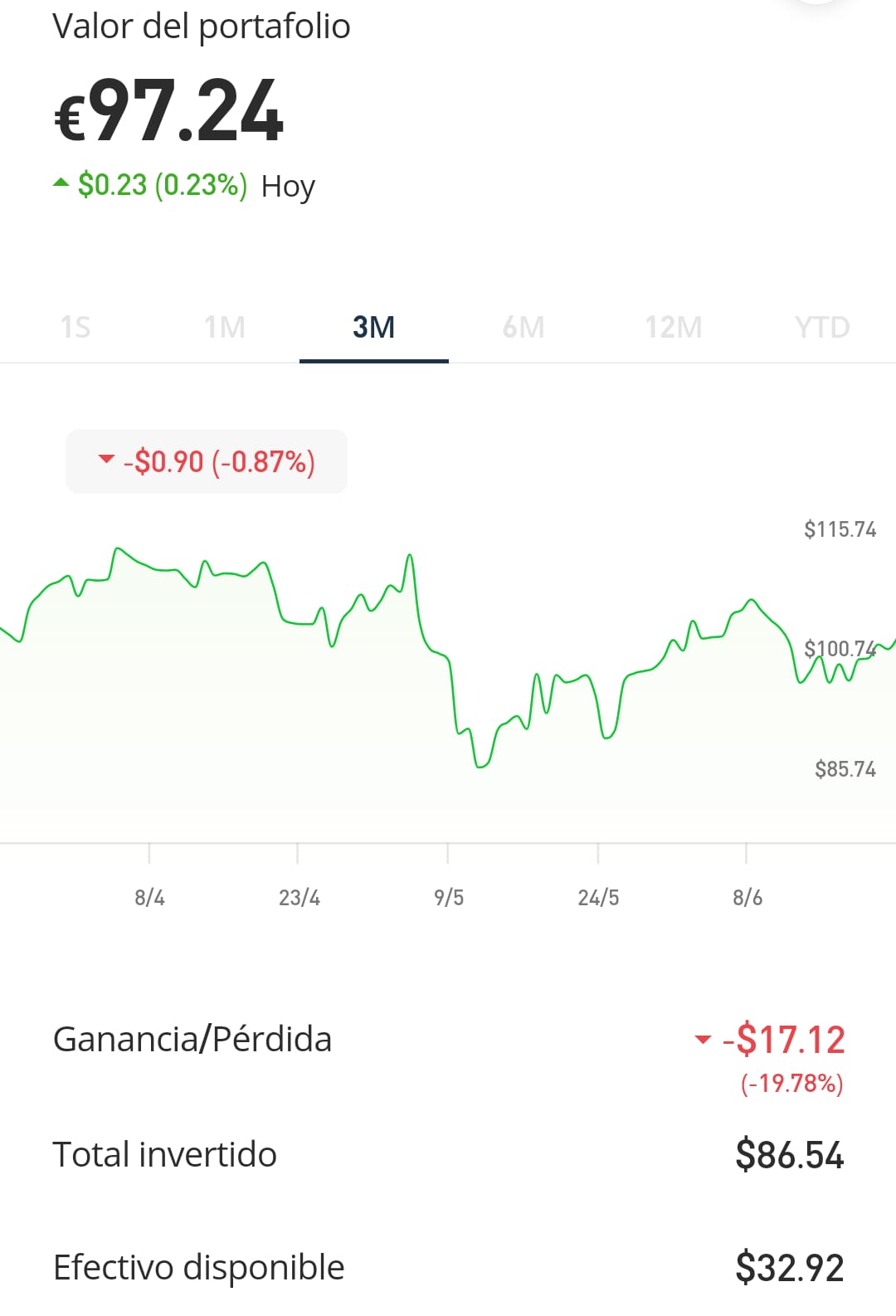Viewport: 896px width, 1316px height.
Task: View the YTD performance tab
Action: [822, 328]
